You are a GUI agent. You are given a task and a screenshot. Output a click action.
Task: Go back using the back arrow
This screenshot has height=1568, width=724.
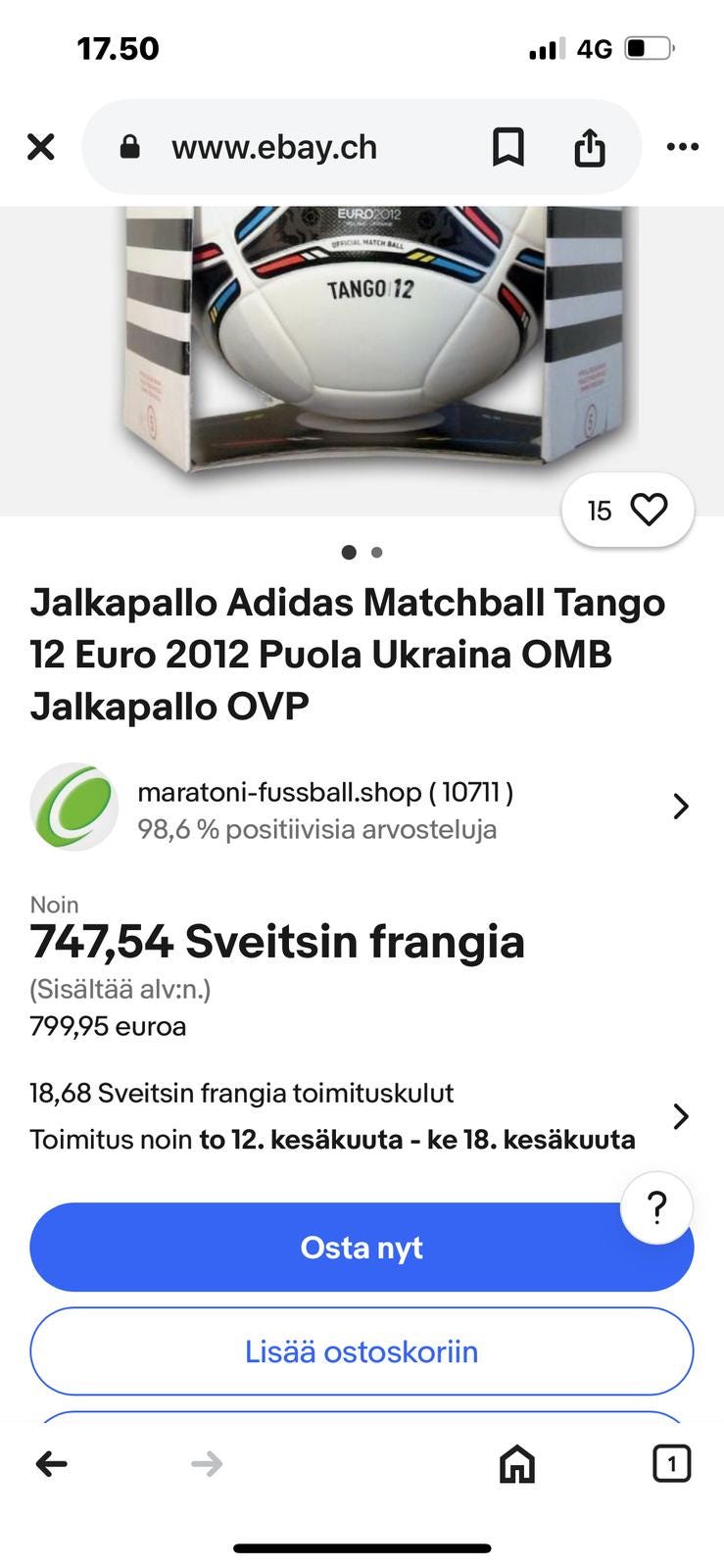pyautogui.click(x=51, y=1464)
